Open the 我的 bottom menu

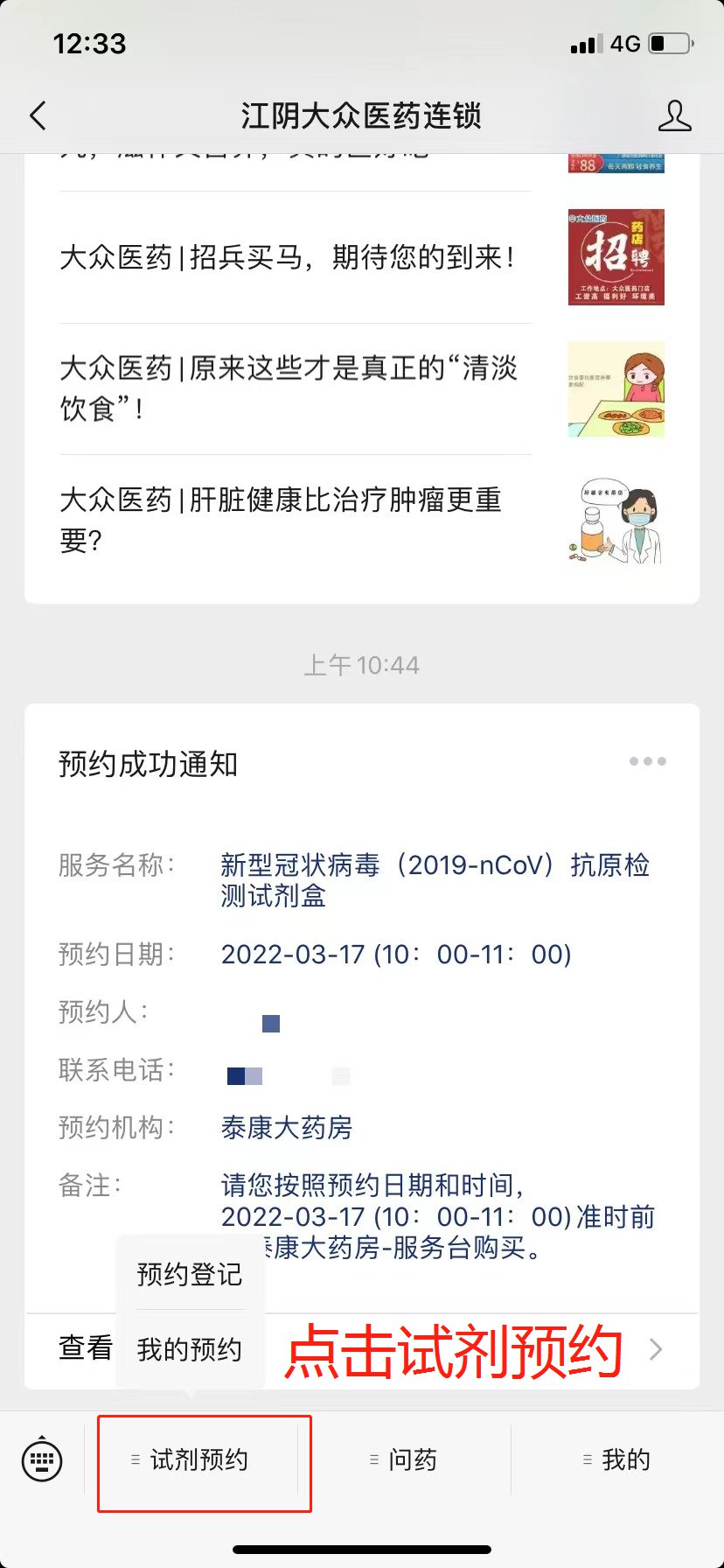(624, 1459)
